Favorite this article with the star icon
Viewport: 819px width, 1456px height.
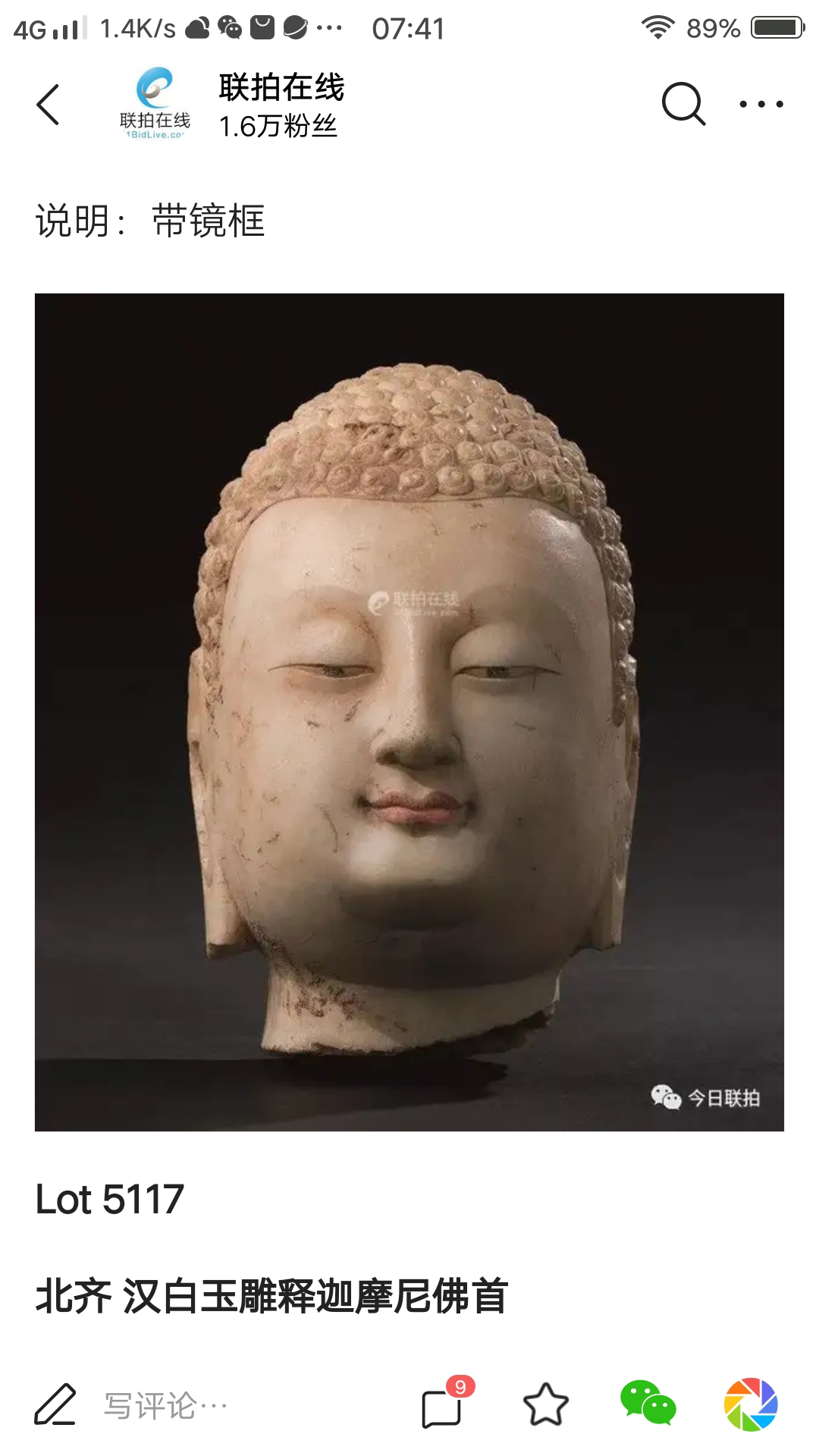(546, 1404)
